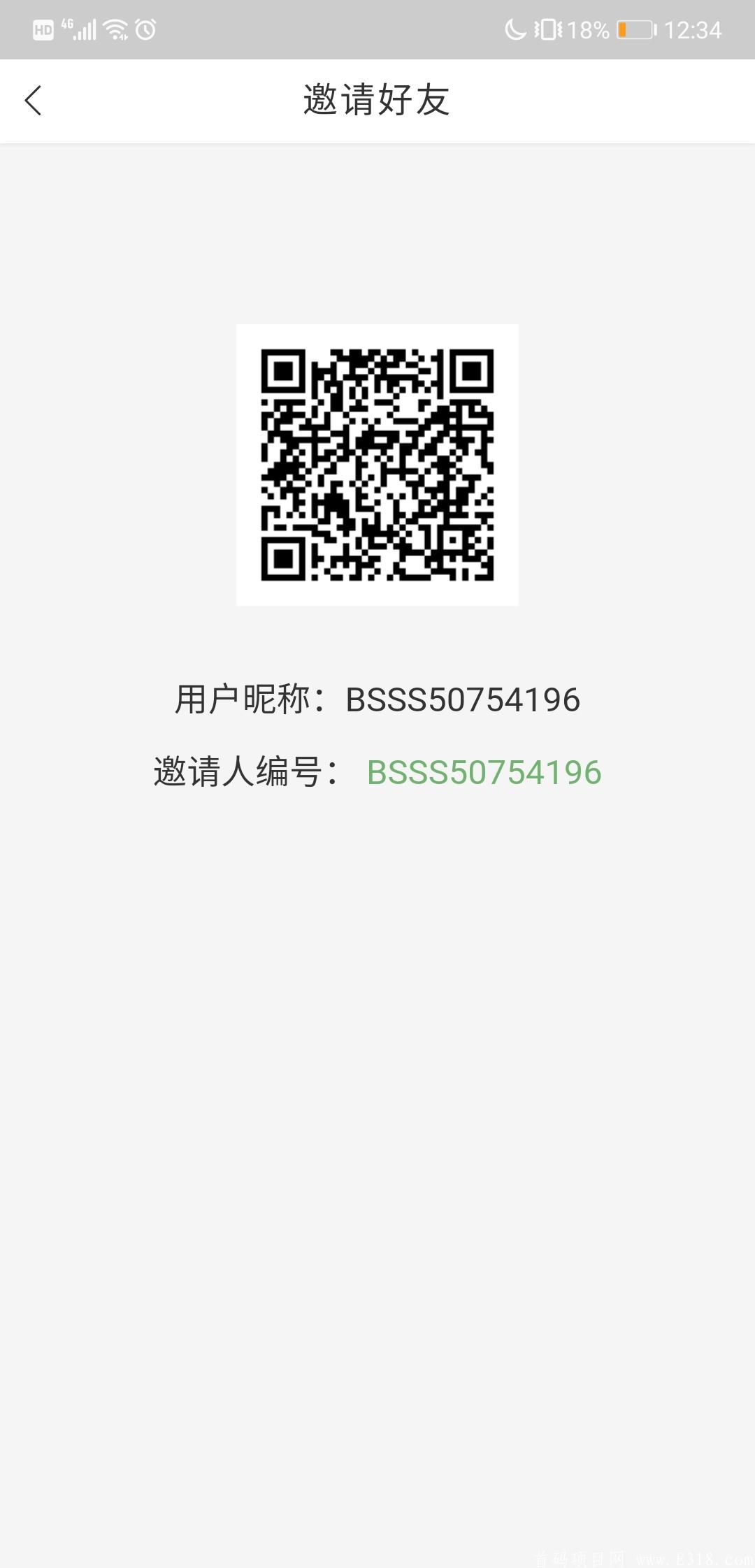This screenshot has width=755, height=1568.
Task: Tap the green invite code BSSS50754196
Action: (485, 773)
